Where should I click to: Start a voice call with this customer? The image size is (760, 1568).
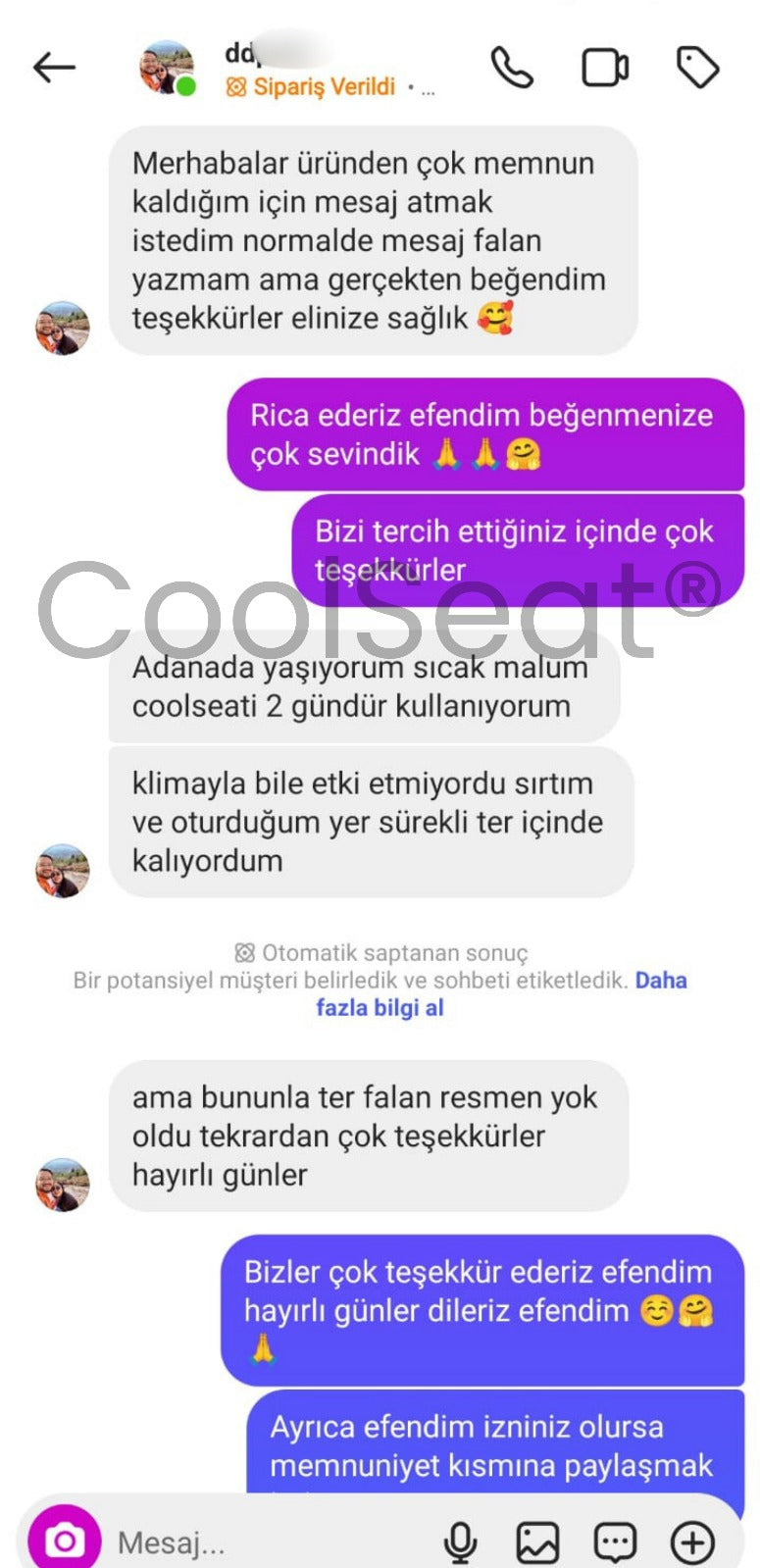(x=512, y=68)
